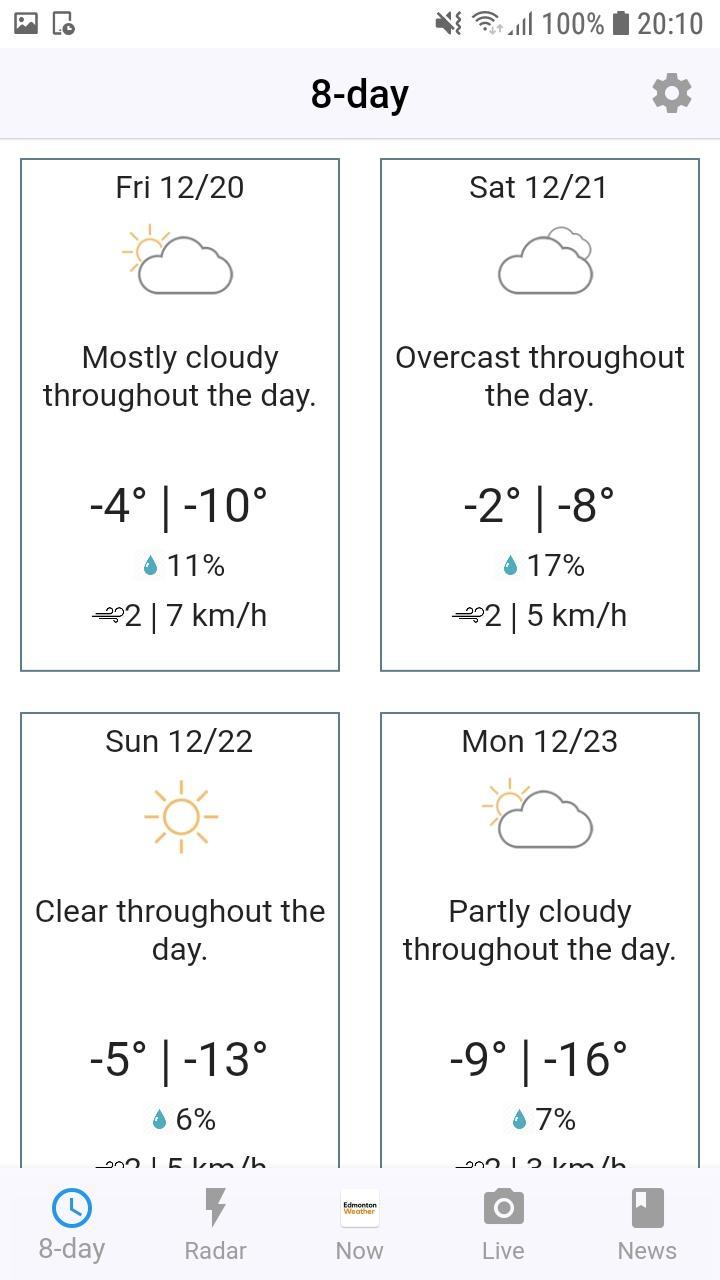Viewport: 720px width, 1280px height.
Task: Switch to the Now tab
Action: 359,1224
